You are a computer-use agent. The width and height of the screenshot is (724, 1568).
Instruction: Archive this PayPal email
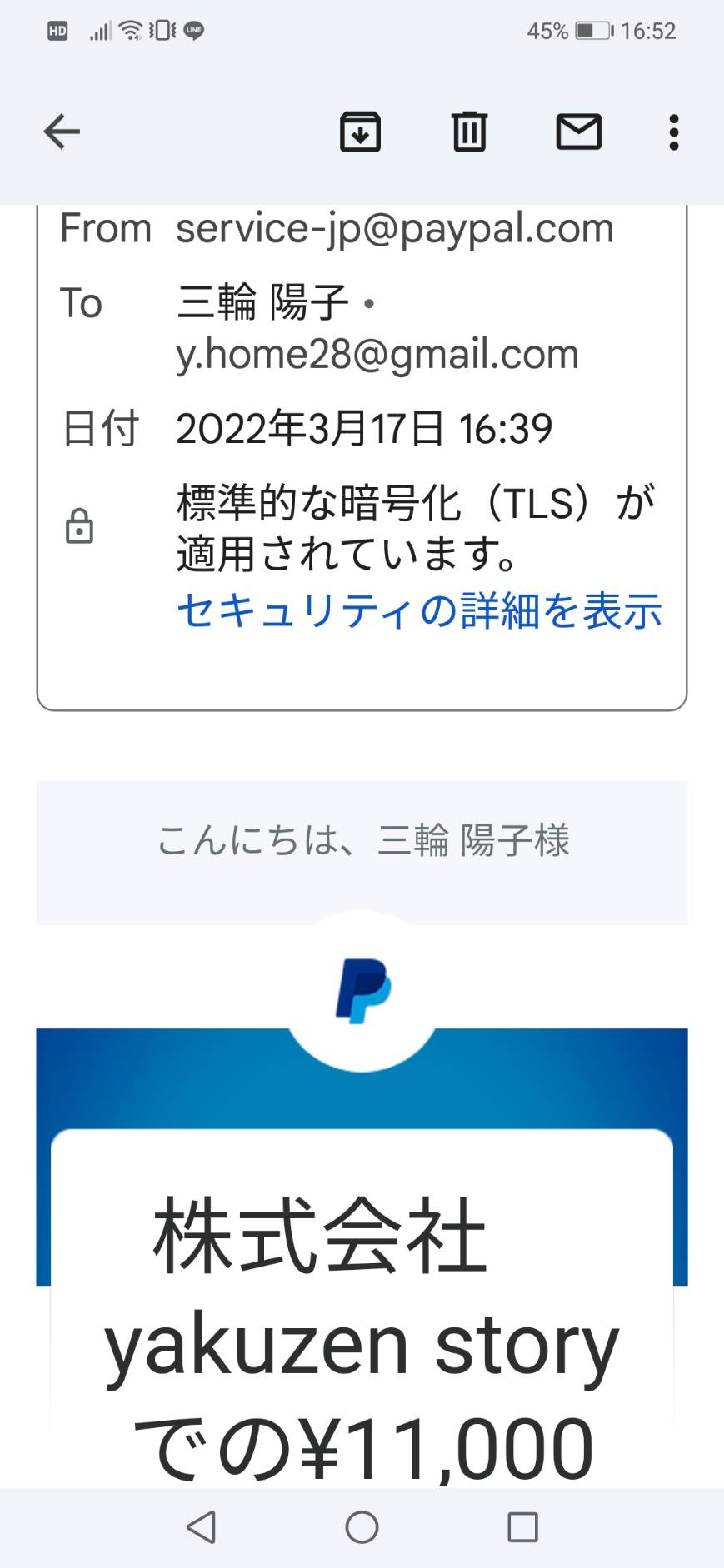360,132
